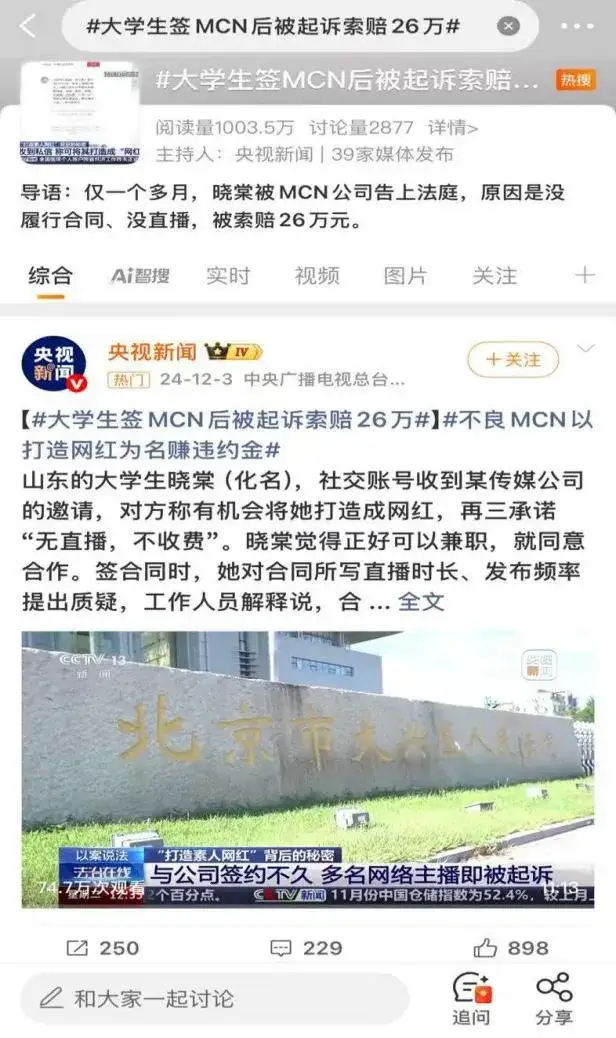Repost the post with 250 reposts

[x=102, y=947]
